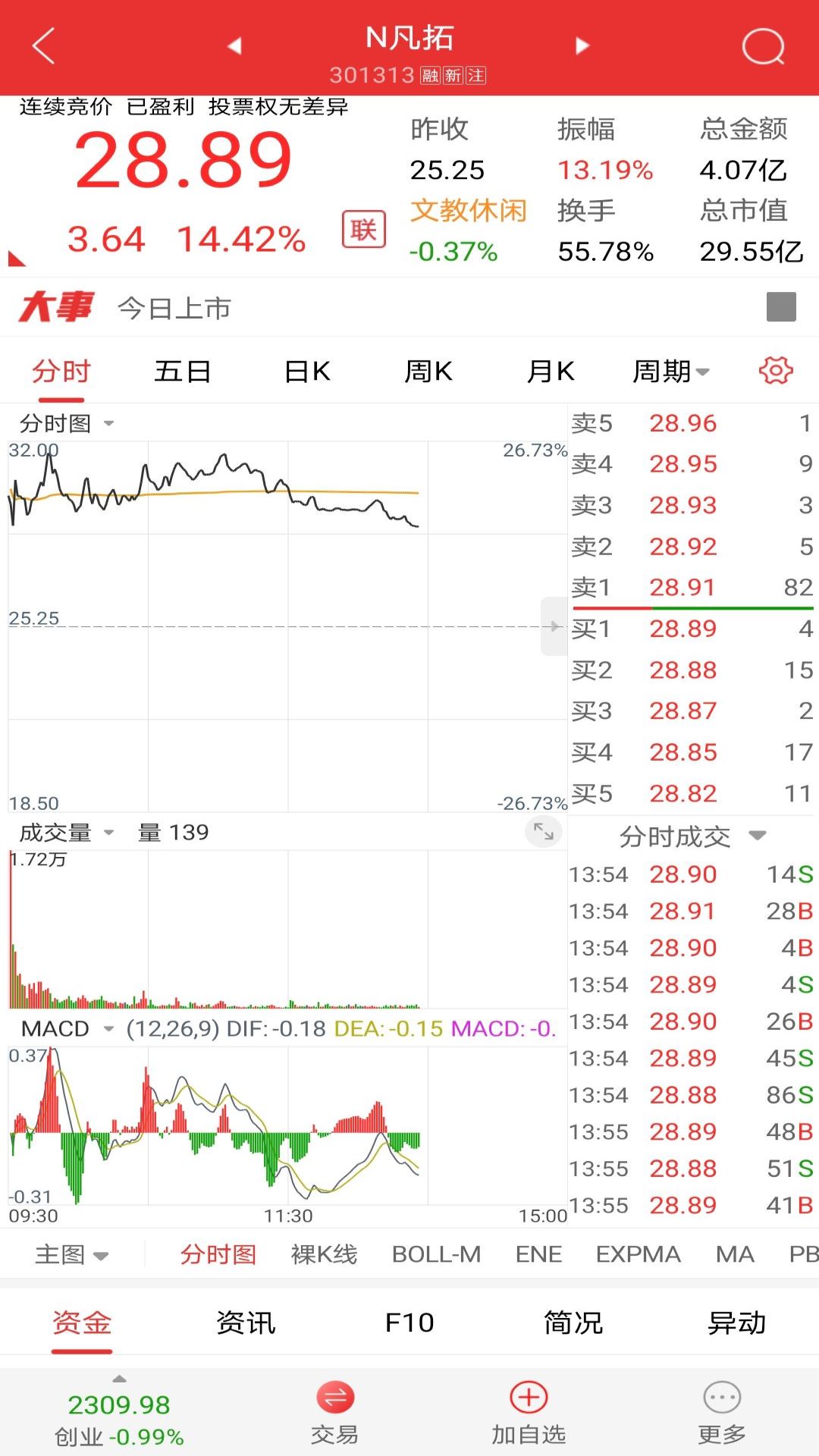This screenshot has height=1456, width=819.
Task: Switch to the 日K chart tab
Action: pos(306,372)
